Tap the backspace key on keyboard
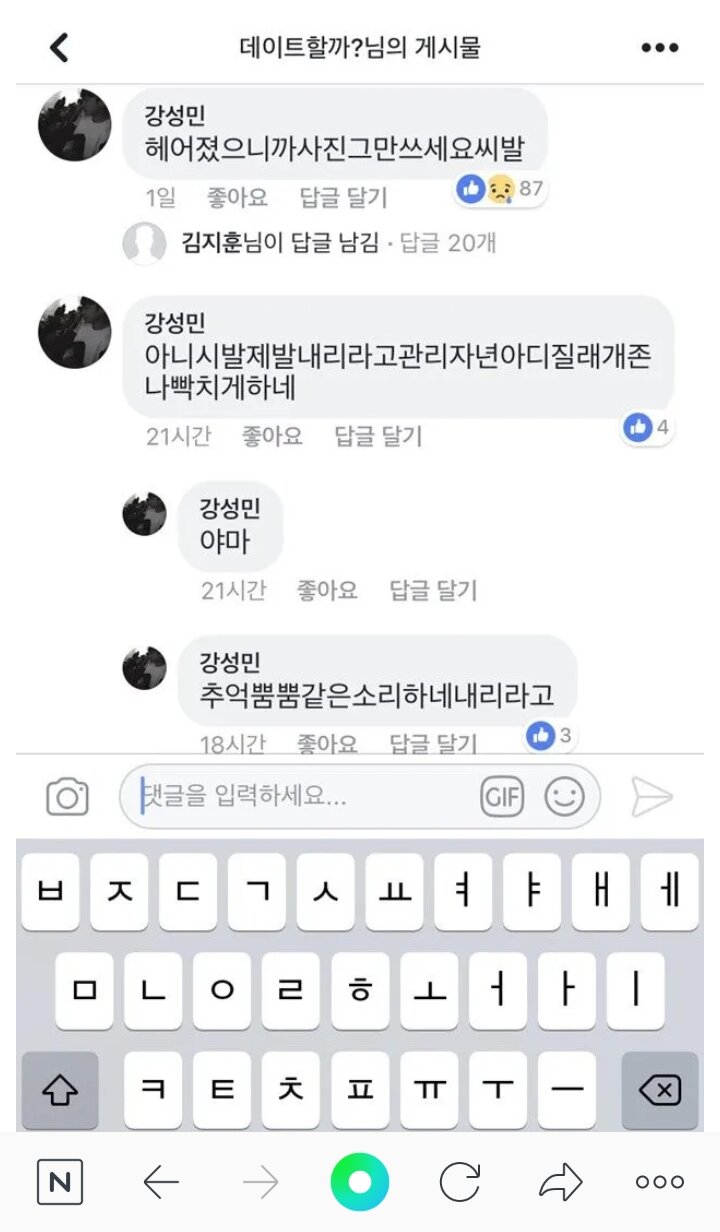Viewport: 720px width, 1232px height. (659, 1090)
